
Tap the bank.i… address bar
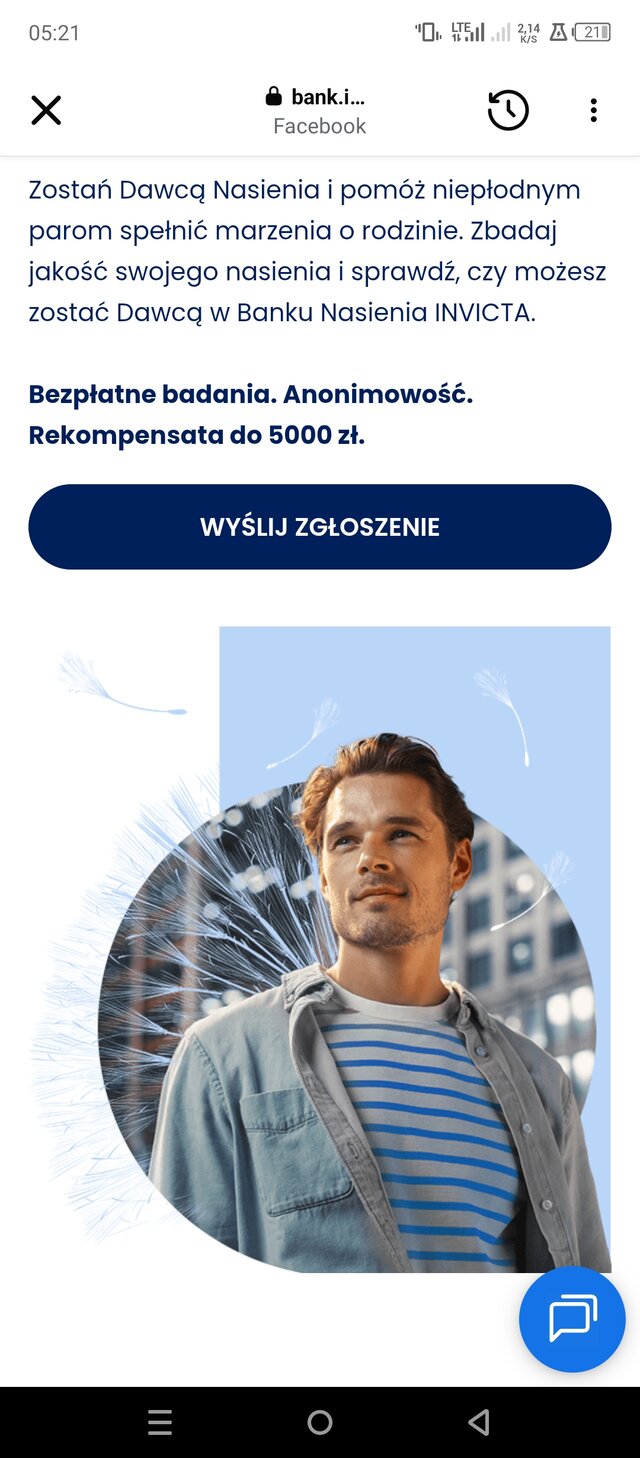[x=318, y=110]
